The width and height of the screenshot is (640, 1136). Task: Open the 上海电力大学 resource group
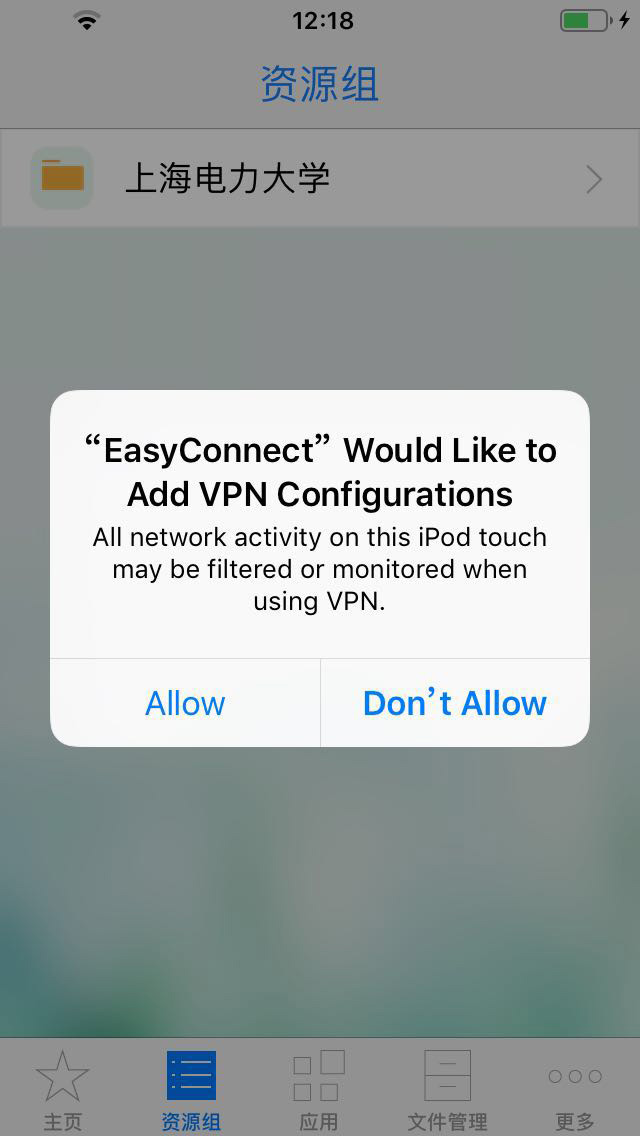tap(320, 178)
